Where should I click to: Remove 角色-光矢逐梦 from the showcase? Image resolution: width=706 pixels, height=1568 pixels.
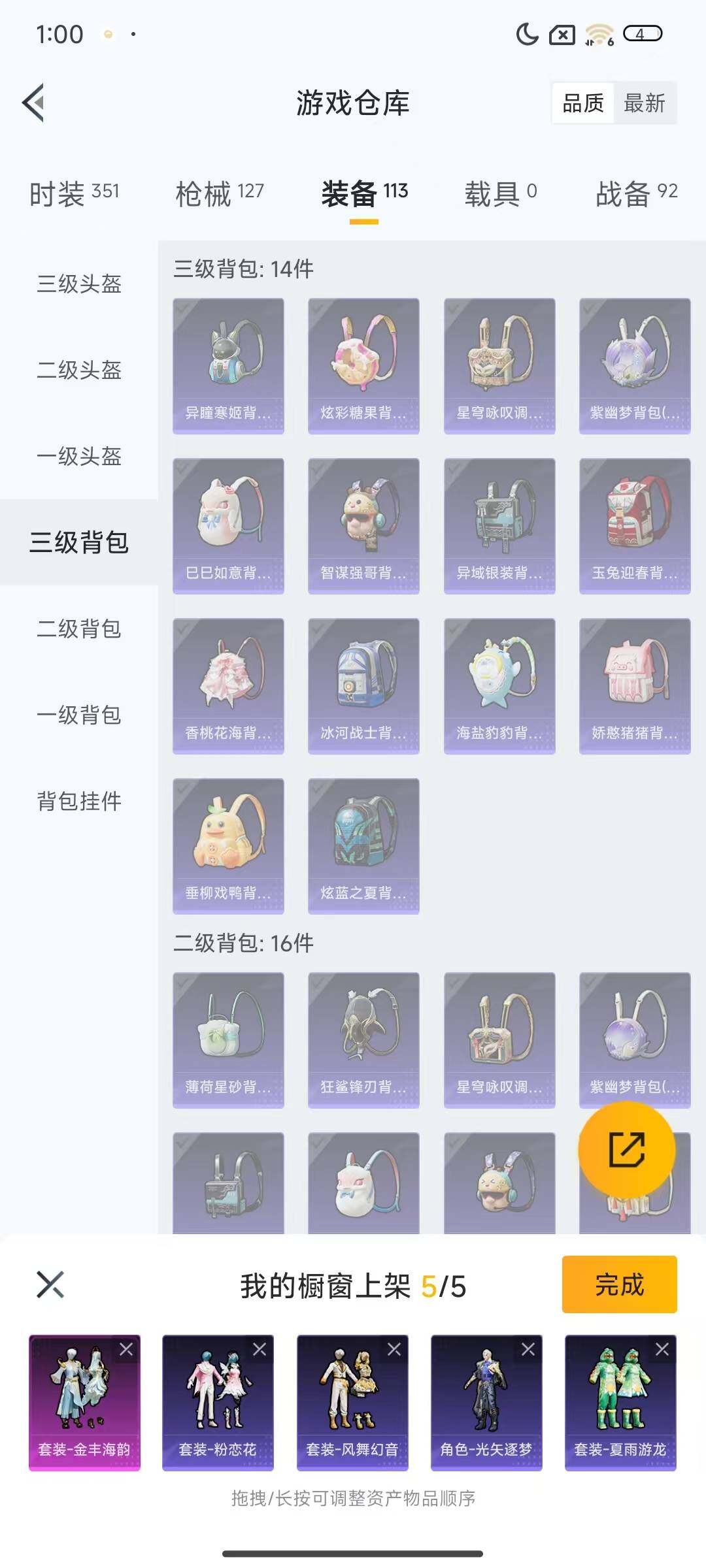click(528, 1349)
